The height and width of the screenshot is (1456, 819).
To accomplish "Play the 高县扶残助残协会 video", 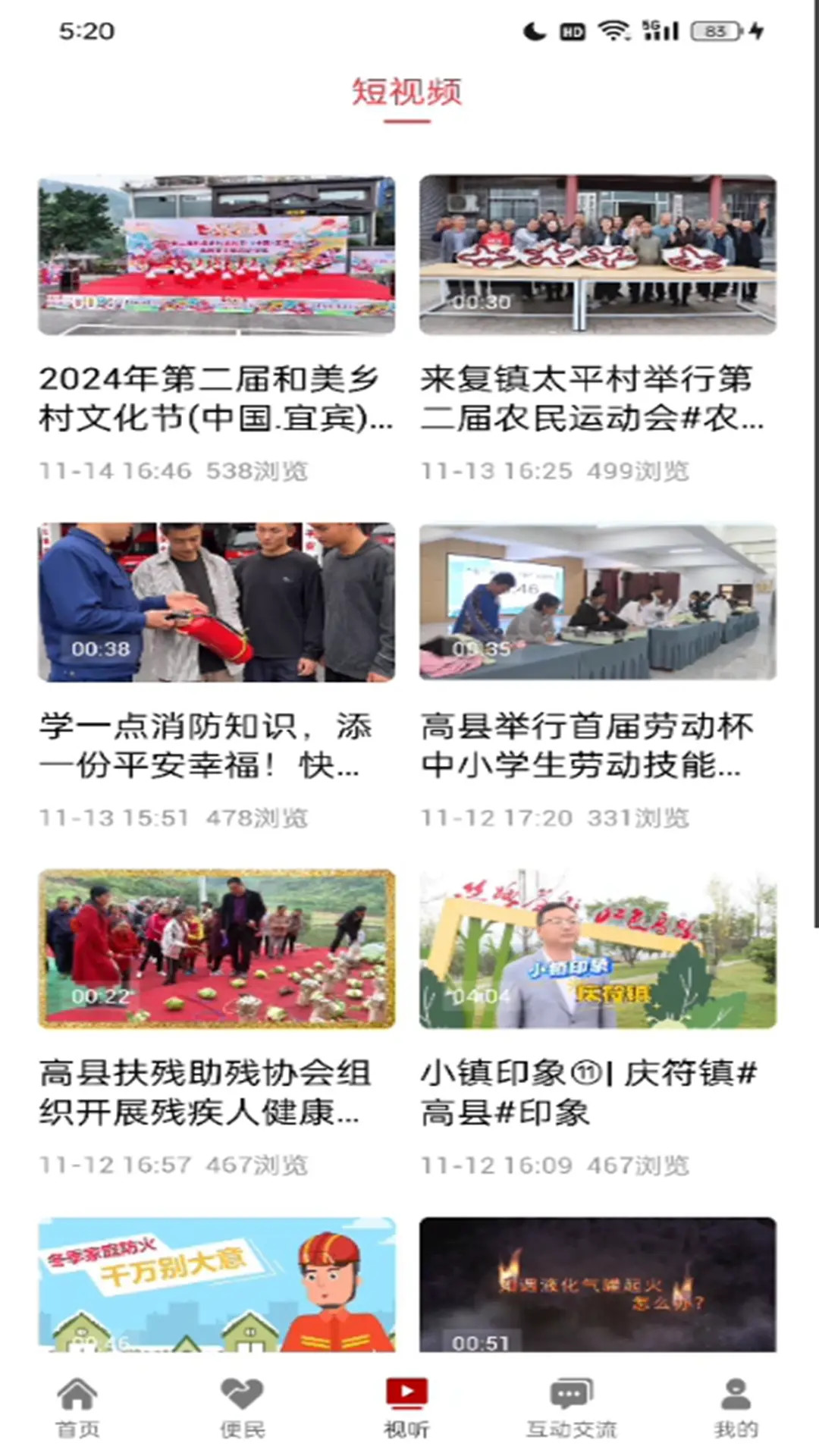I will pos(216,949).
